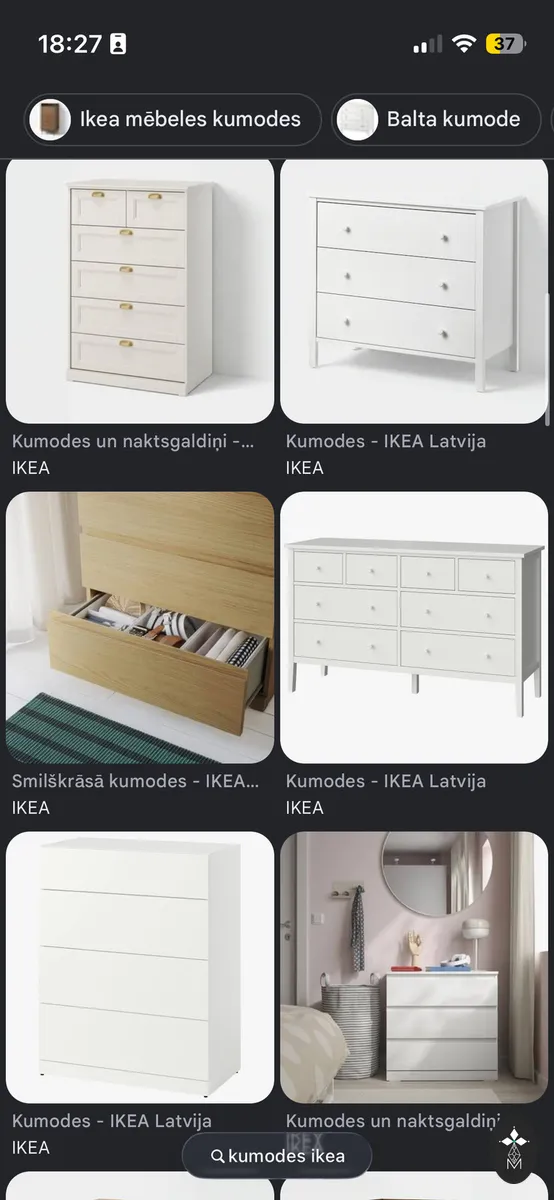Open the plain white four-drawer dresser result
The height and width of the screenshot is (1200, 554).
click(140, 968)
